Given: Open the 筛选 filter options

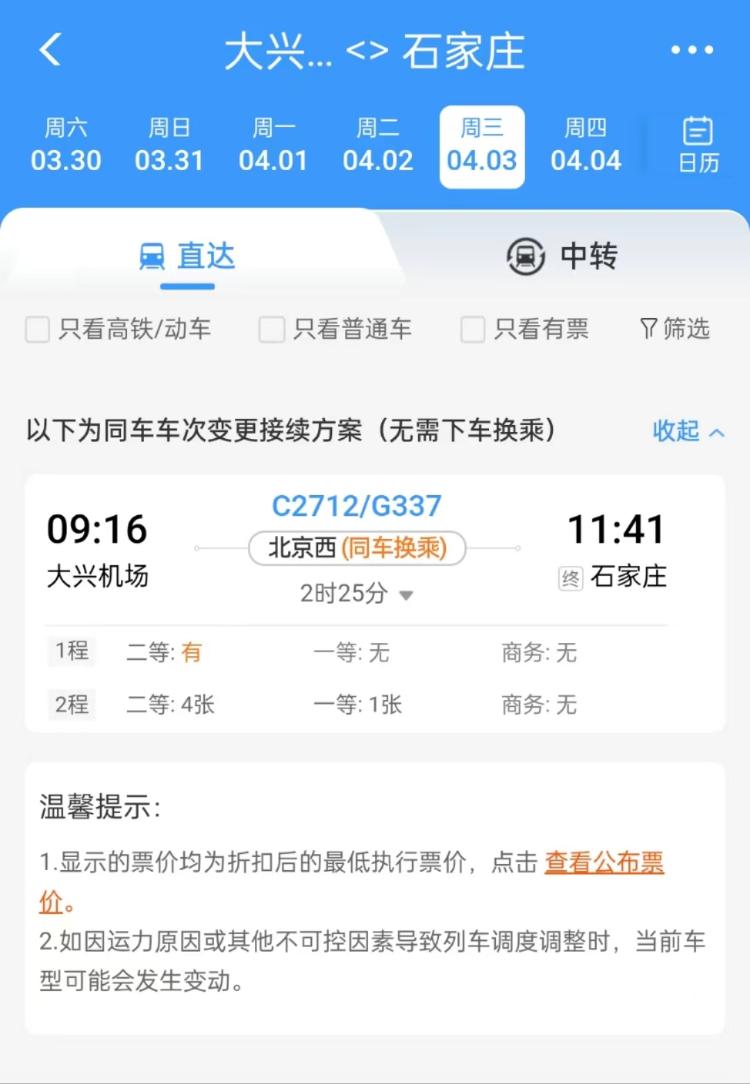Looking at the screenshot, I should 675,329.
